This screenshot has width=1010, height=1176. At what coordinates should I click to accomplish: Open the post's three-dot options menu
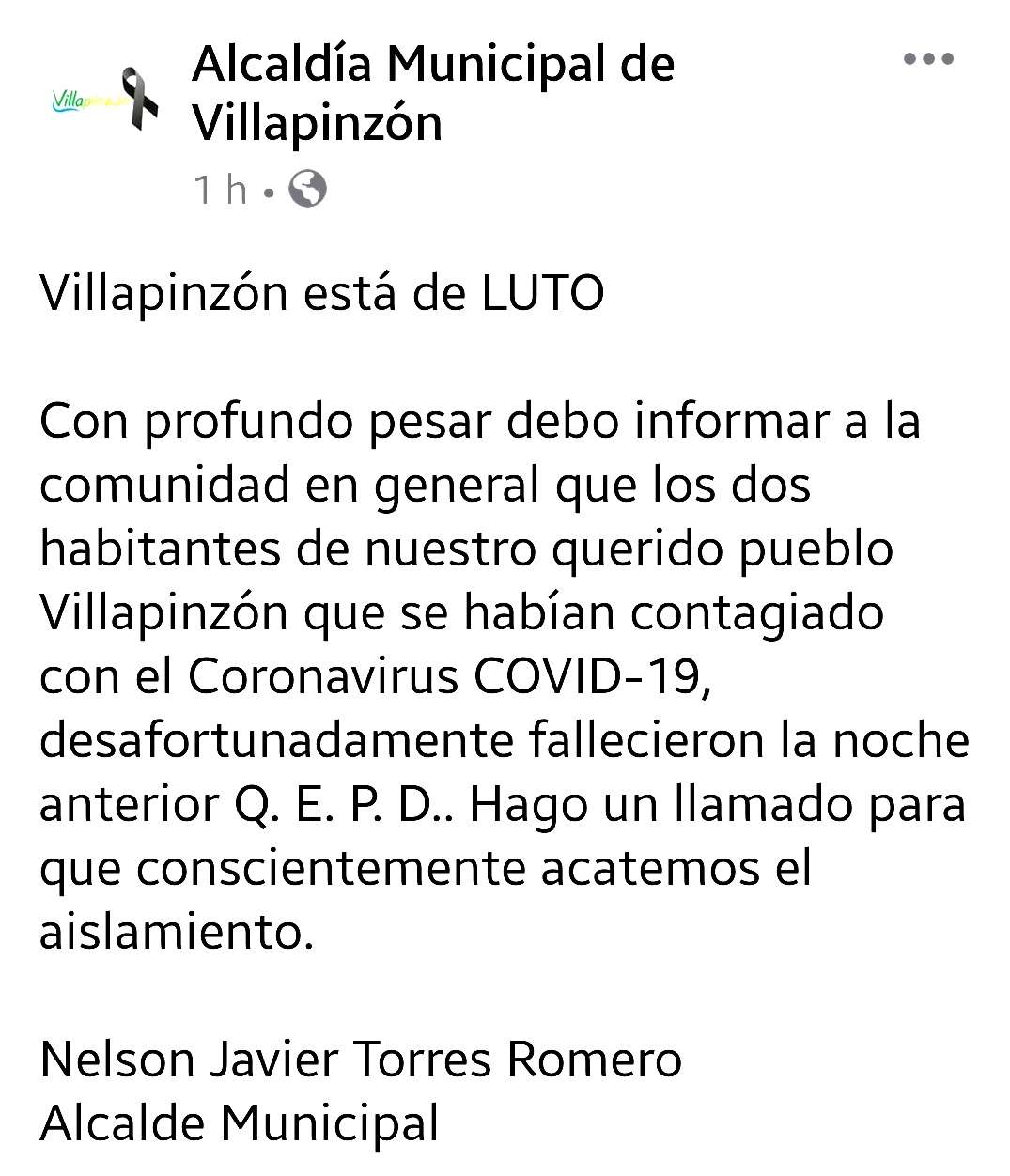(927, 60)
